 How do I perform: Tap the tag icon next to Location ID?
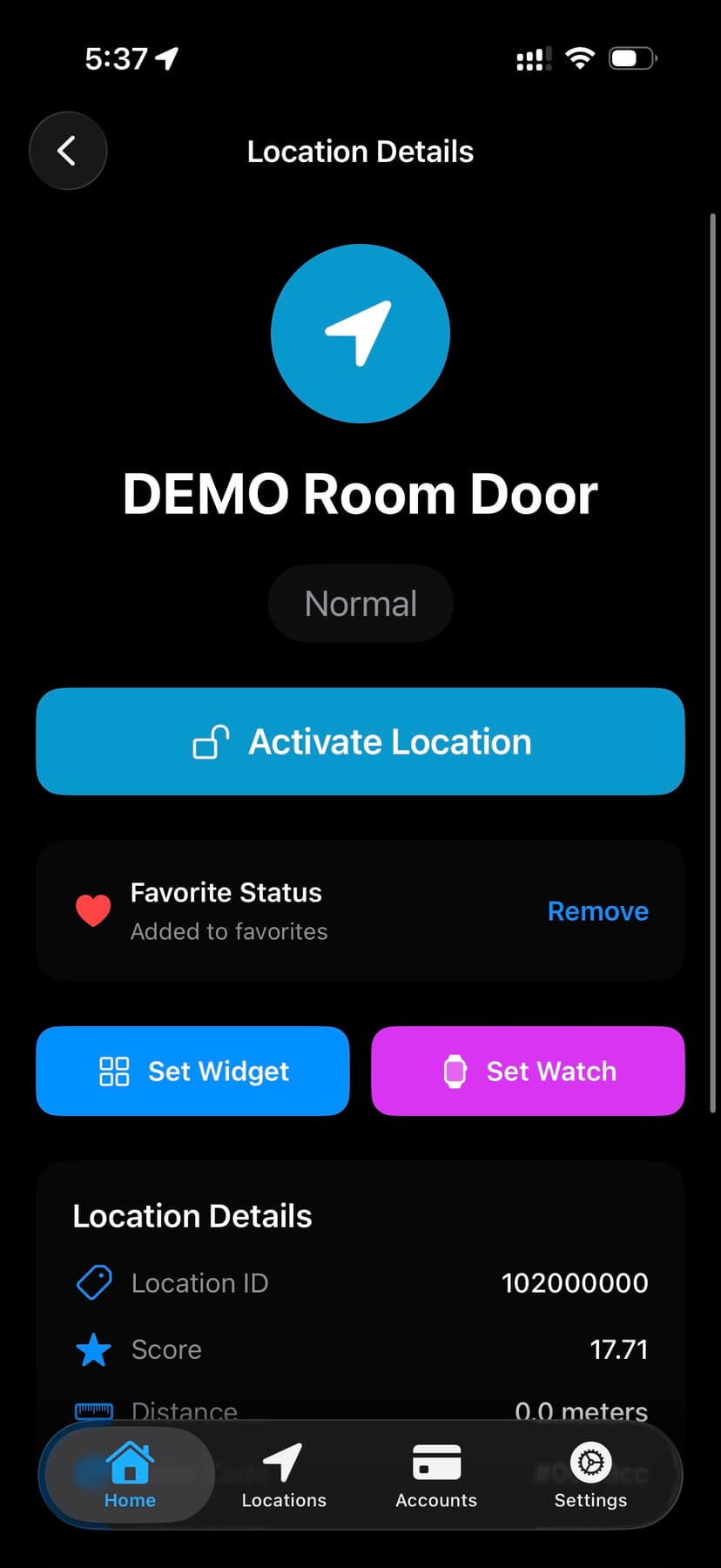point(93,1281)
